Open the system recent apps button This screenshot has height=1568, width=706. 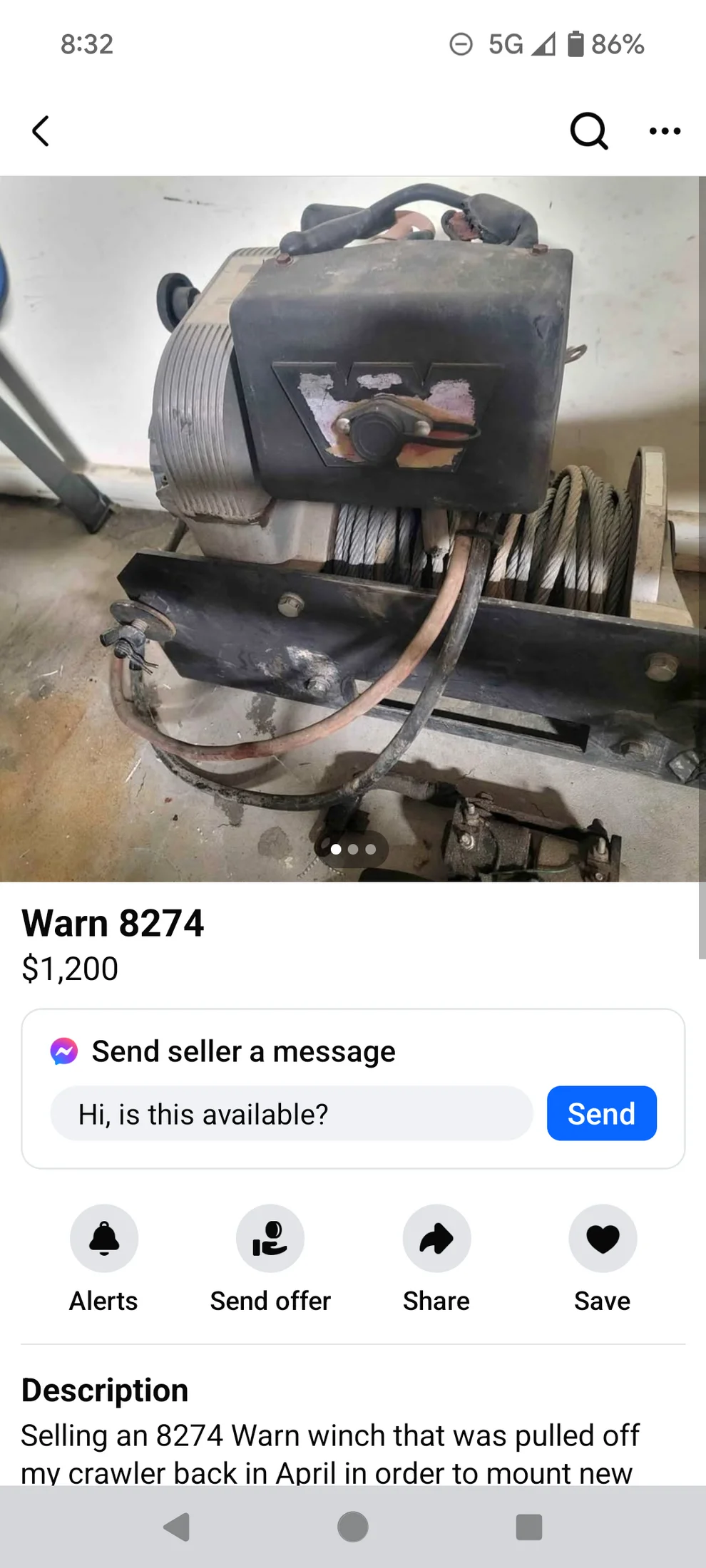tap(528, 1527)
